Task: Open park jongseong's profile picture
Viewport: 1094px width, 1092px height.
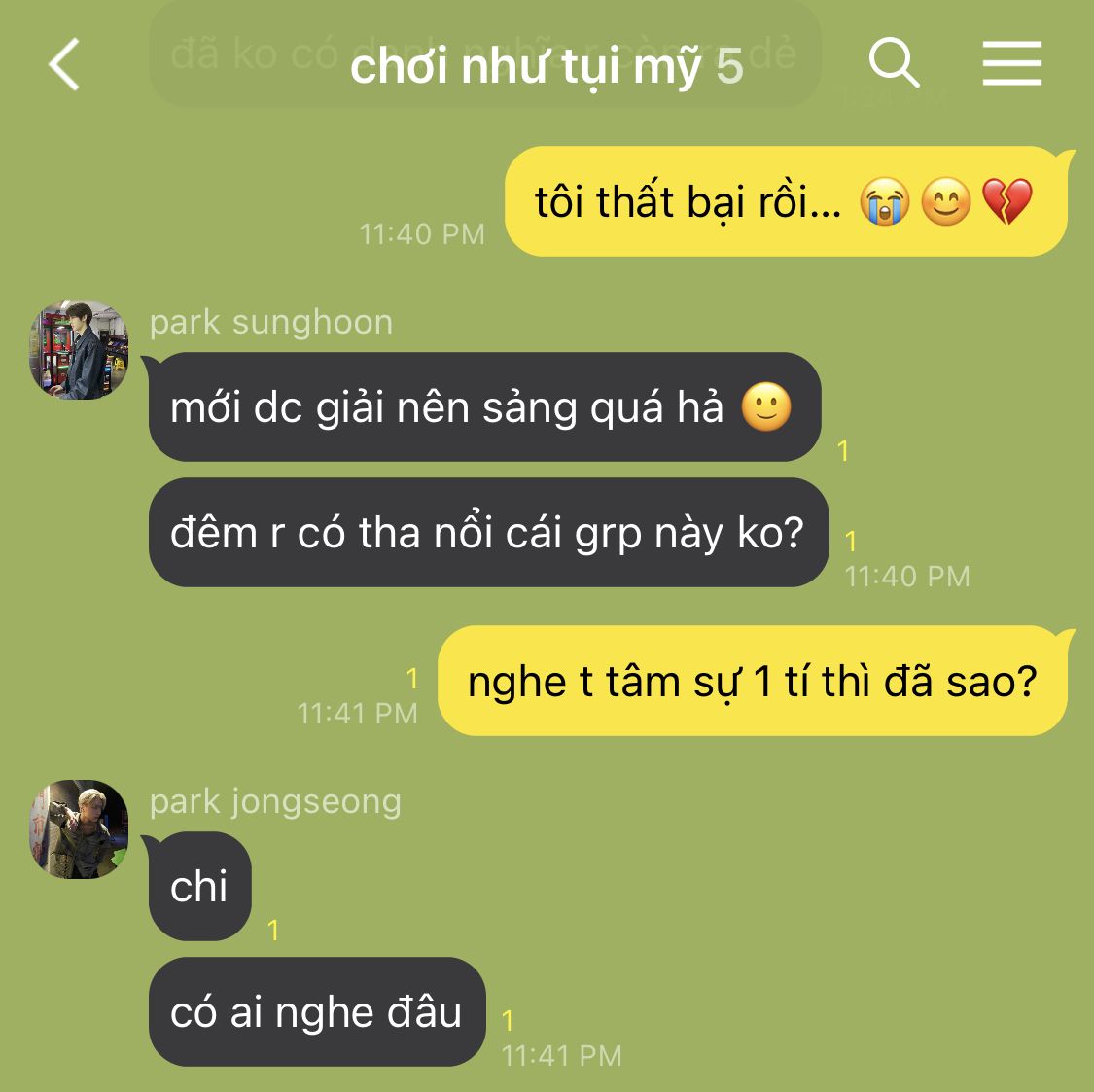Action: click(x=80, y=828)
